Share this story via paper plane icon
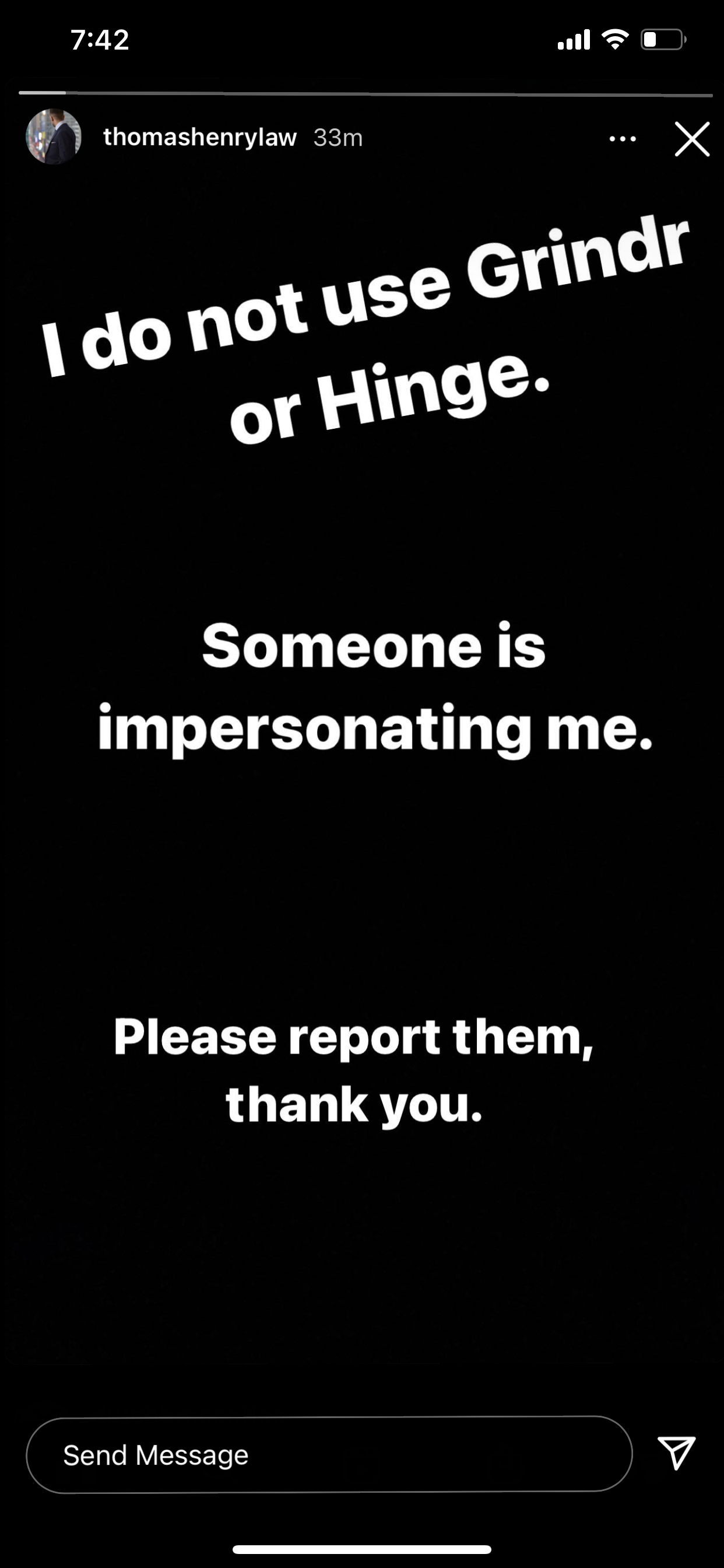 point(676,1453)
